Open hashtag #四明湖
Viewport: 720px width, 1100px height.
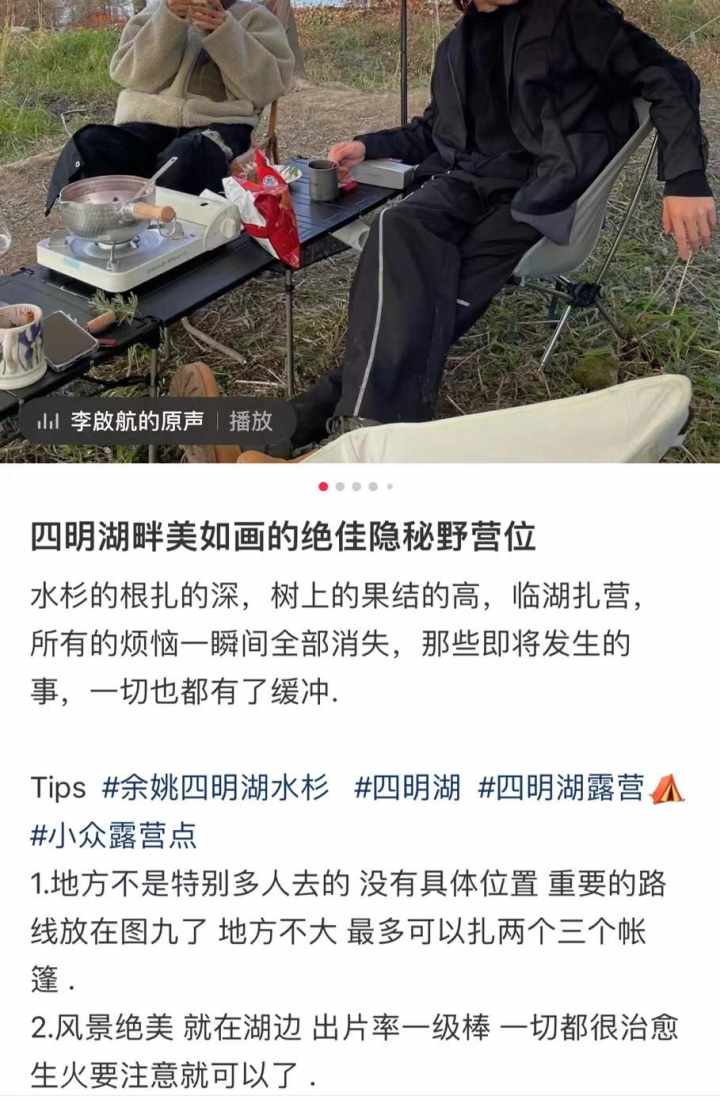coord(407,788)
